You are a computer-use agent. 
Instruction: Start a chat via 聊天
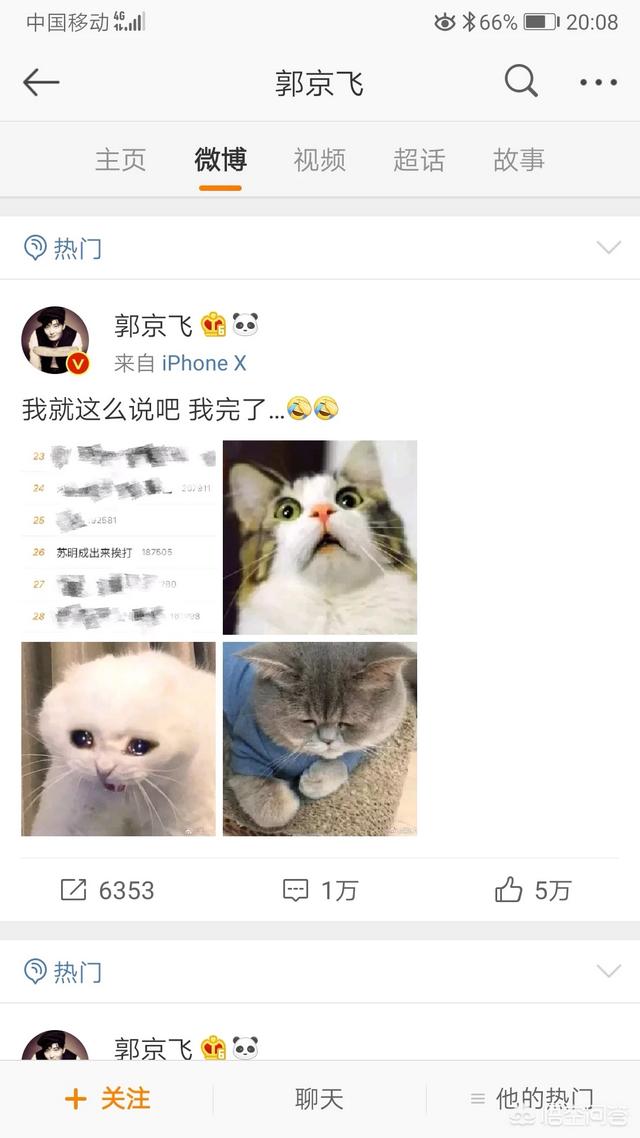(319, 1099)
